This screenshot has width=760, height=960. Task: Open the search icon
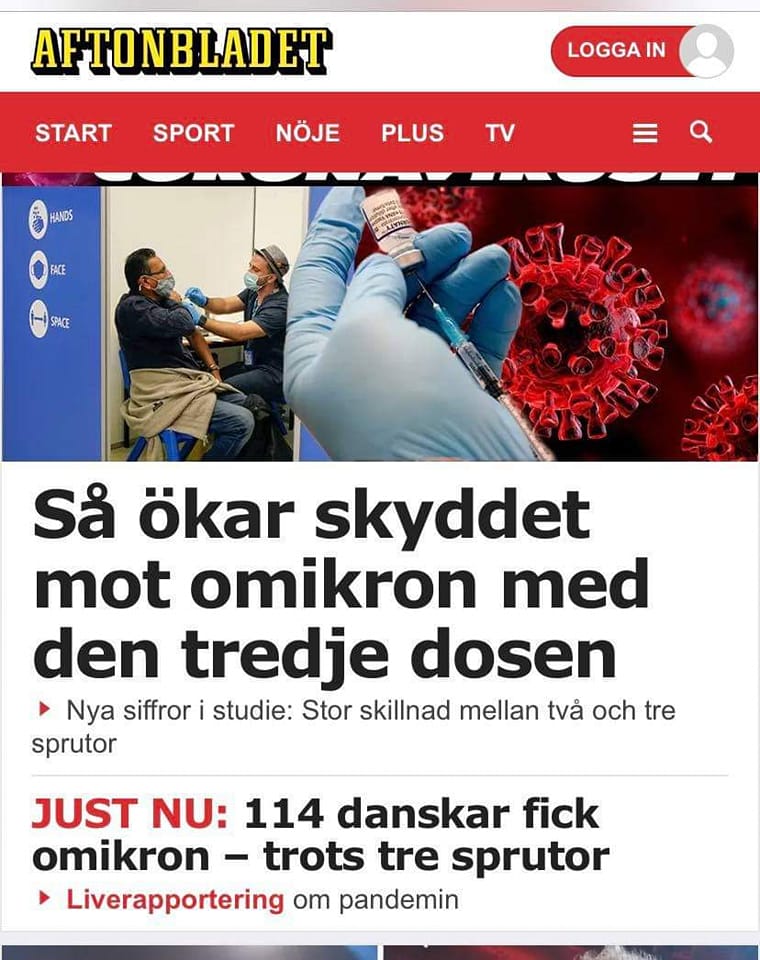701,132
